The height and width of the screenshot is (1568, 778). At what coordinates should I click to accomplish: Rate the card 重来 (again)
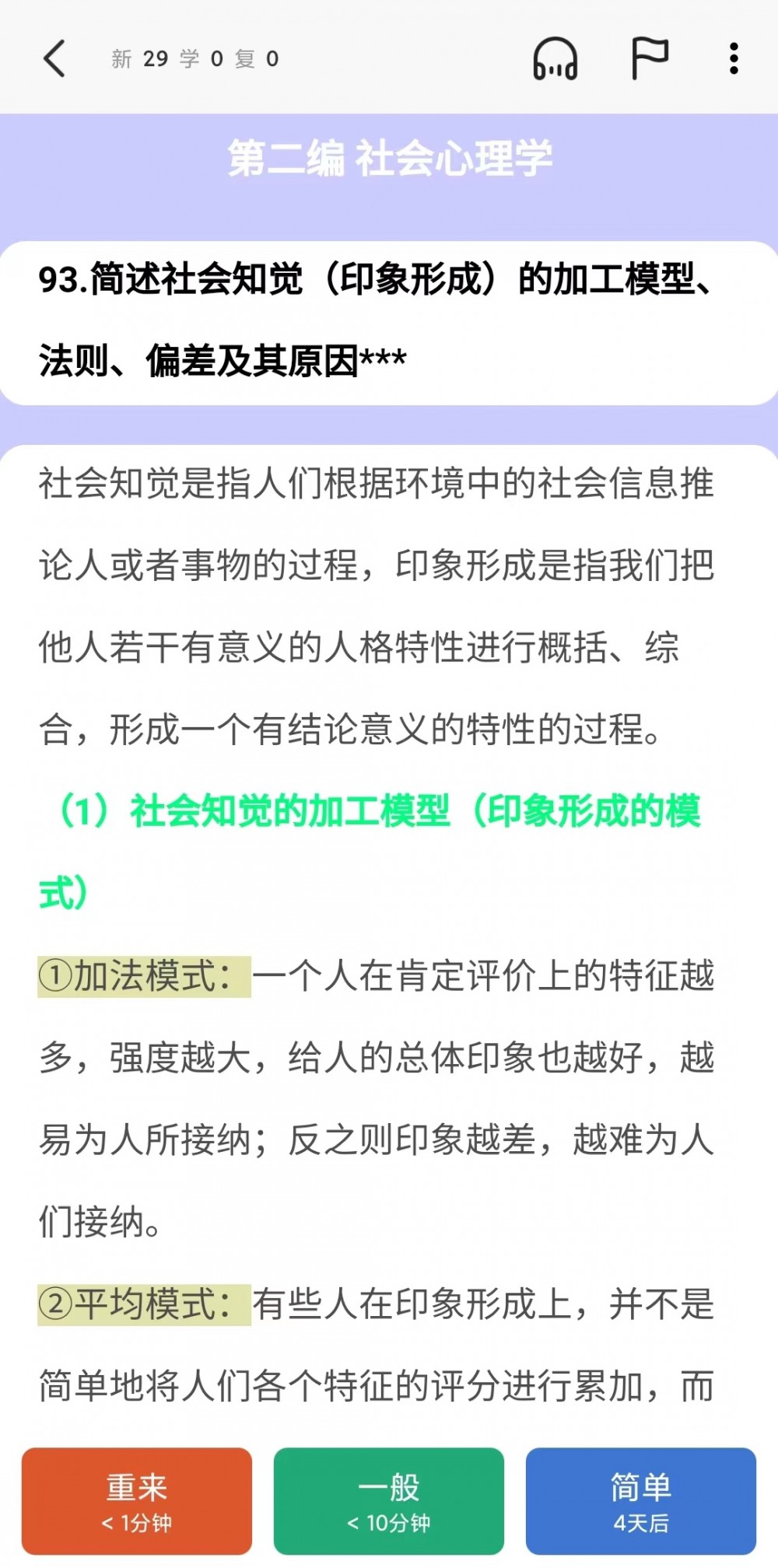click(x=137, y=1500)
